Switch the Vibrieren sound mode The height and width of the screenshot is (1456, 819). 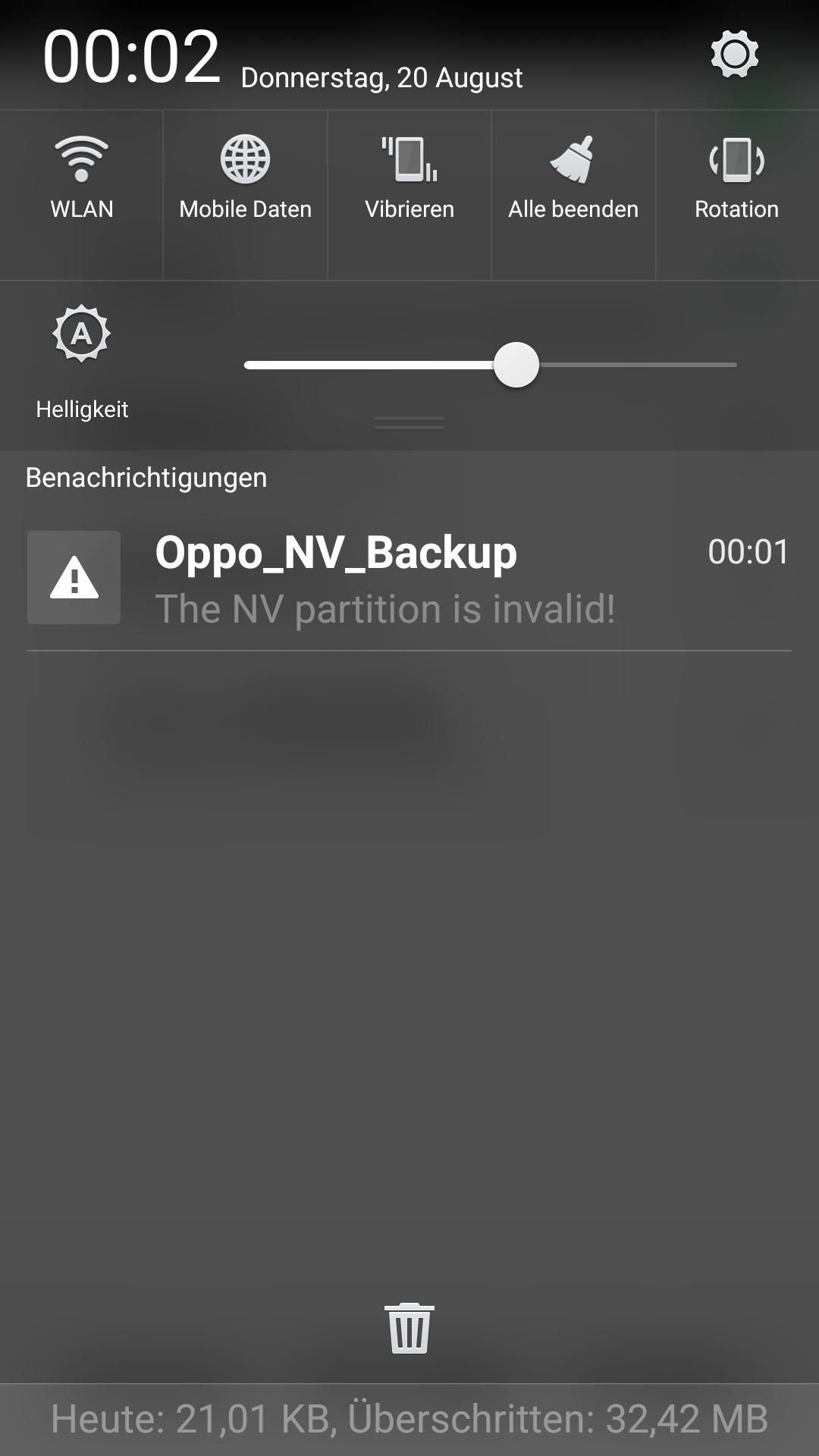[409, 195]
